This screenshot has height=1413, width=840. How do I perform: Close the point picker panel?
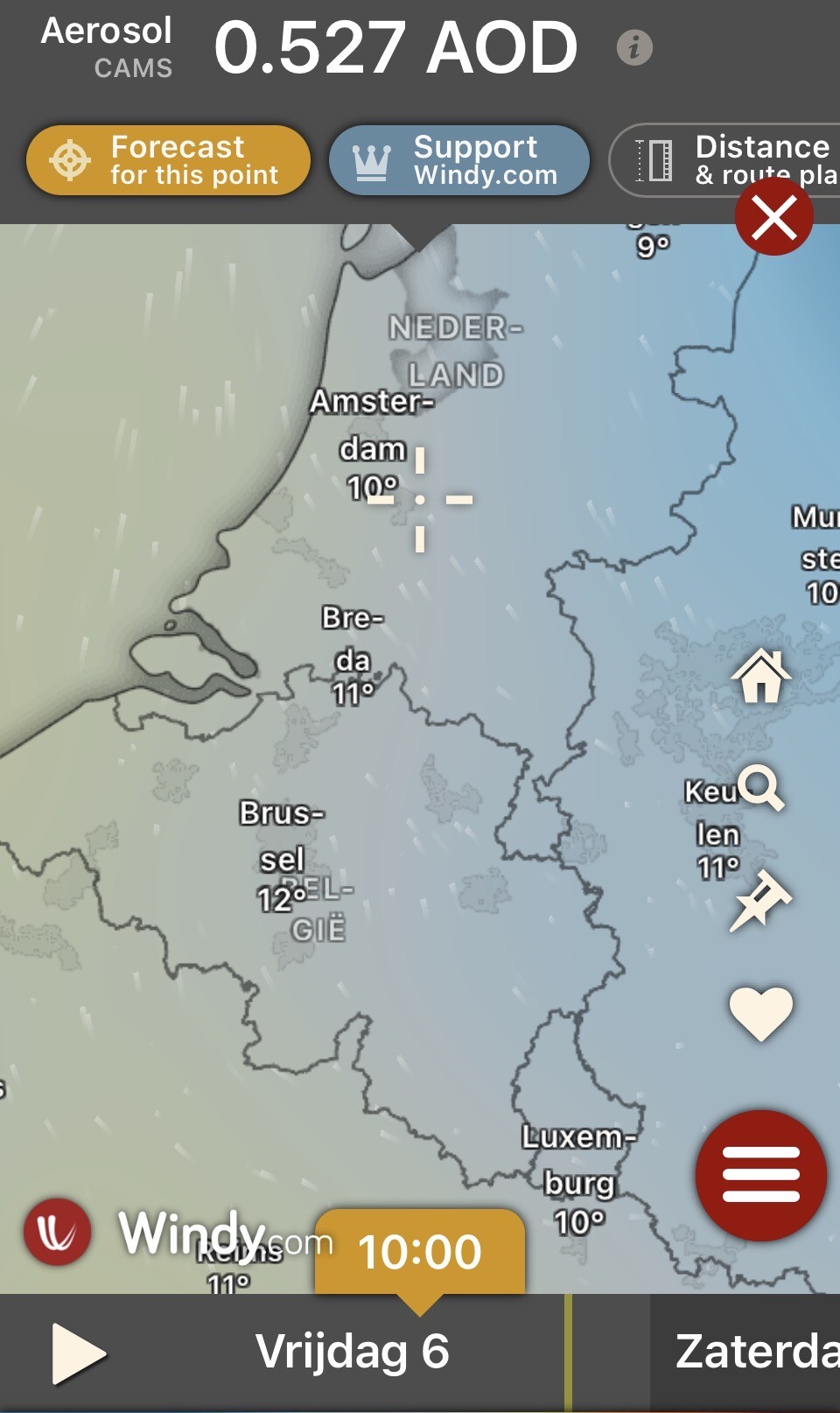pos(773,216)
